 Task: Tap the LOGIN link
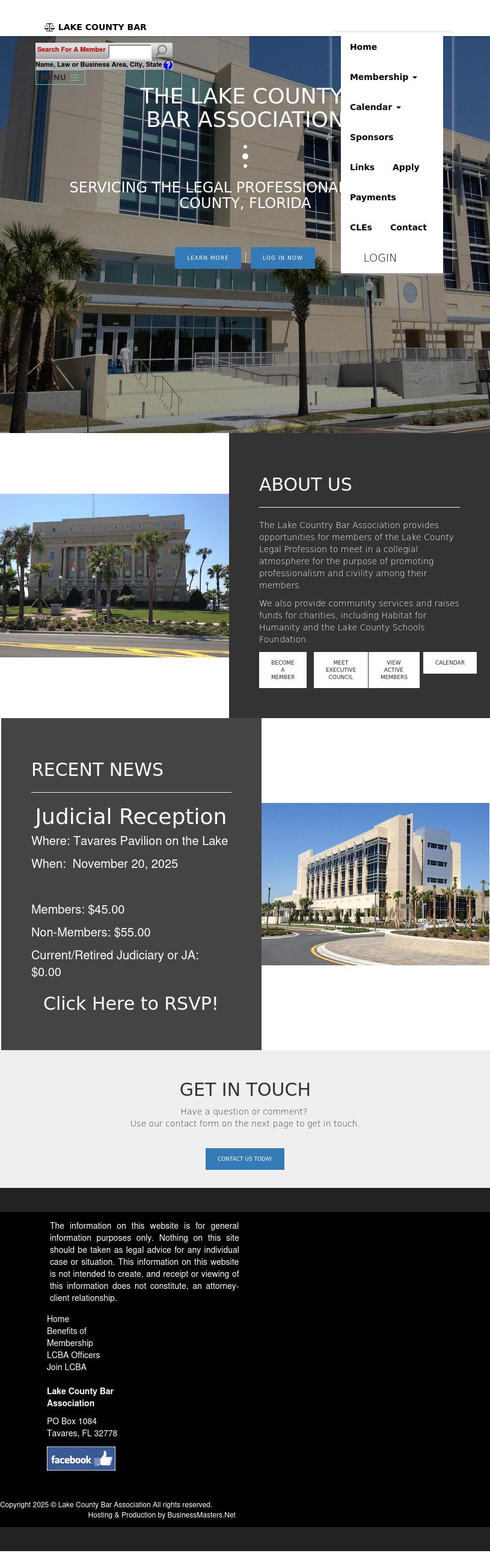tap(380, 257)
